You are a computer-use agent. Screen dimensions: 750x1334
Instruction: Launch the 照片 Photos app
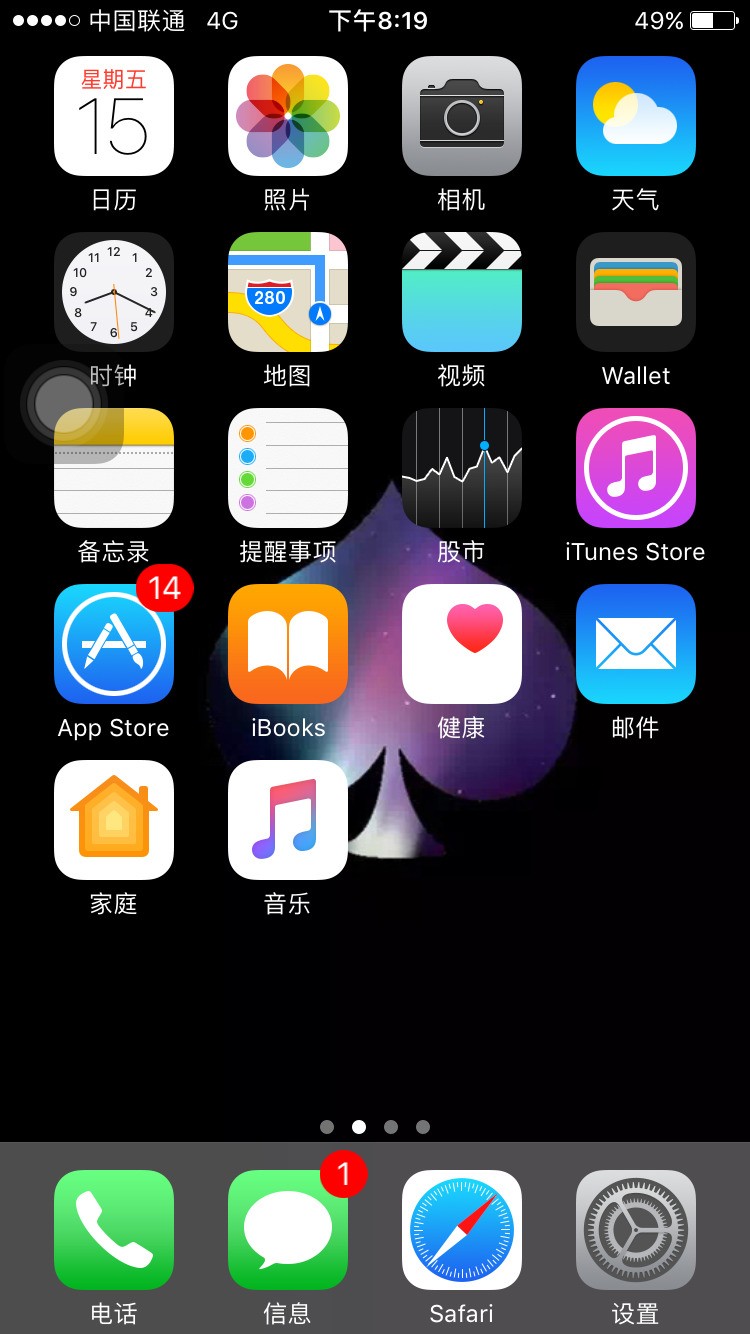(x=288, y=115)
